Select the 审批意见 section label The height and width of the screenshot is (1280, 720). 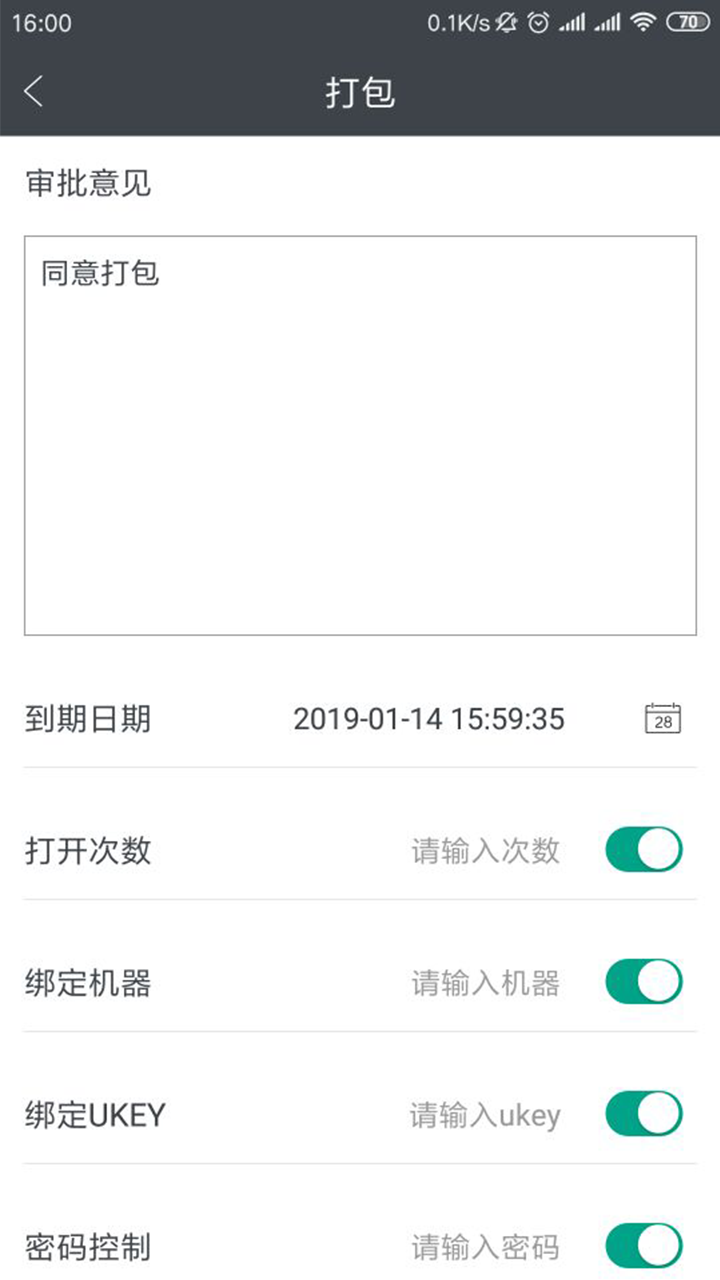tap(90, 184)
